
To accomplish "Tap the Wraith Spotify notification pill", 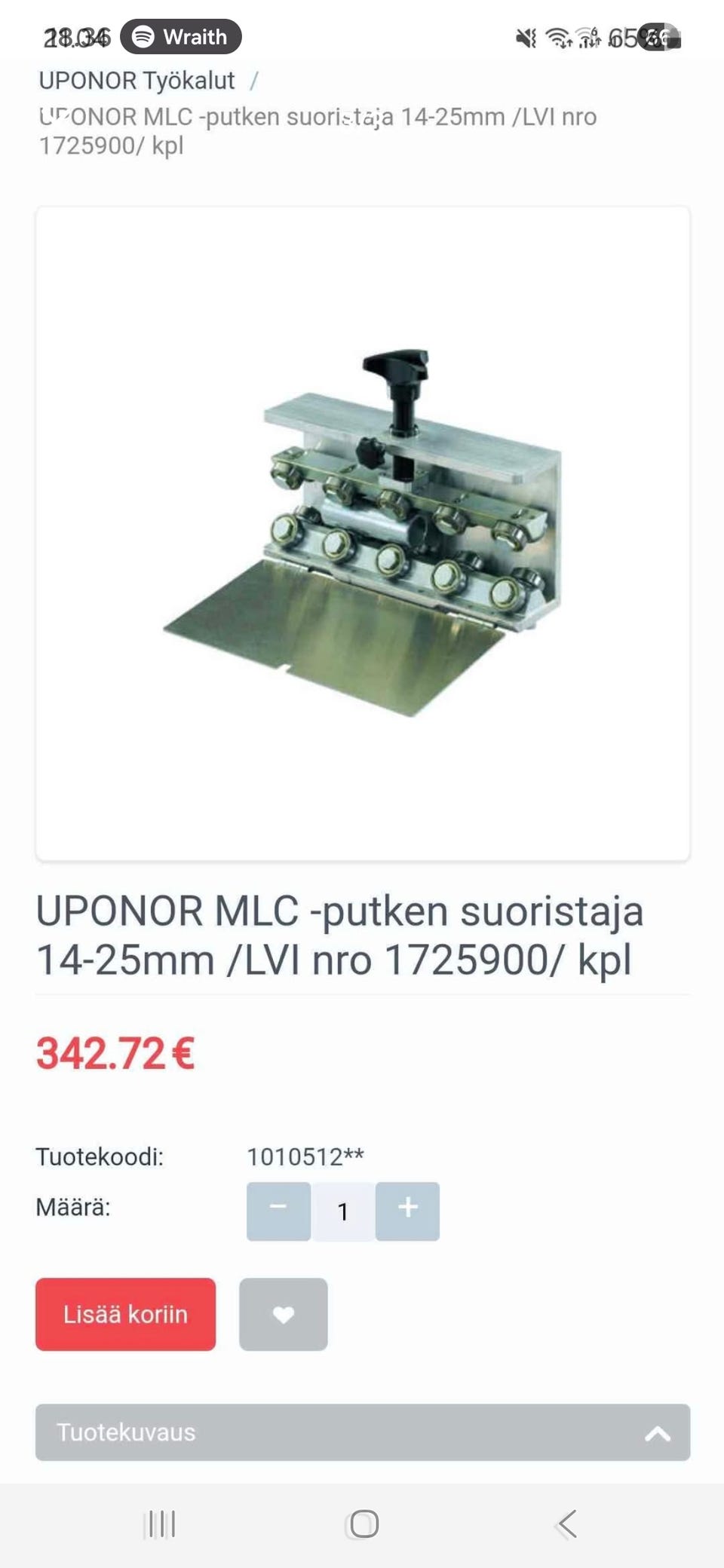I will (x=179, y=37).
